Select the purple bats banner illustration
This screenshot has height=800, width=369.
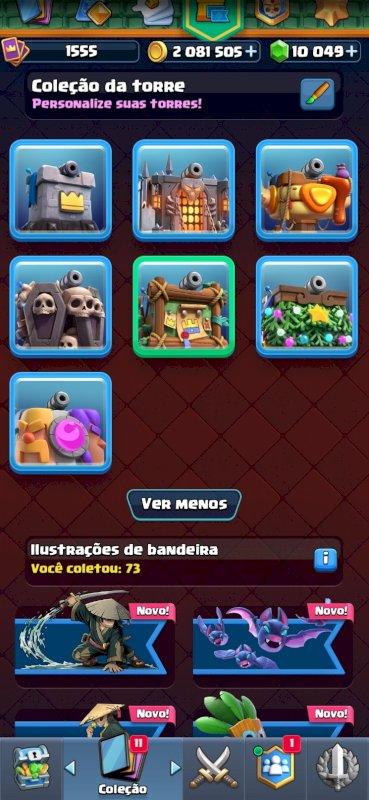[x=273, y=638]
